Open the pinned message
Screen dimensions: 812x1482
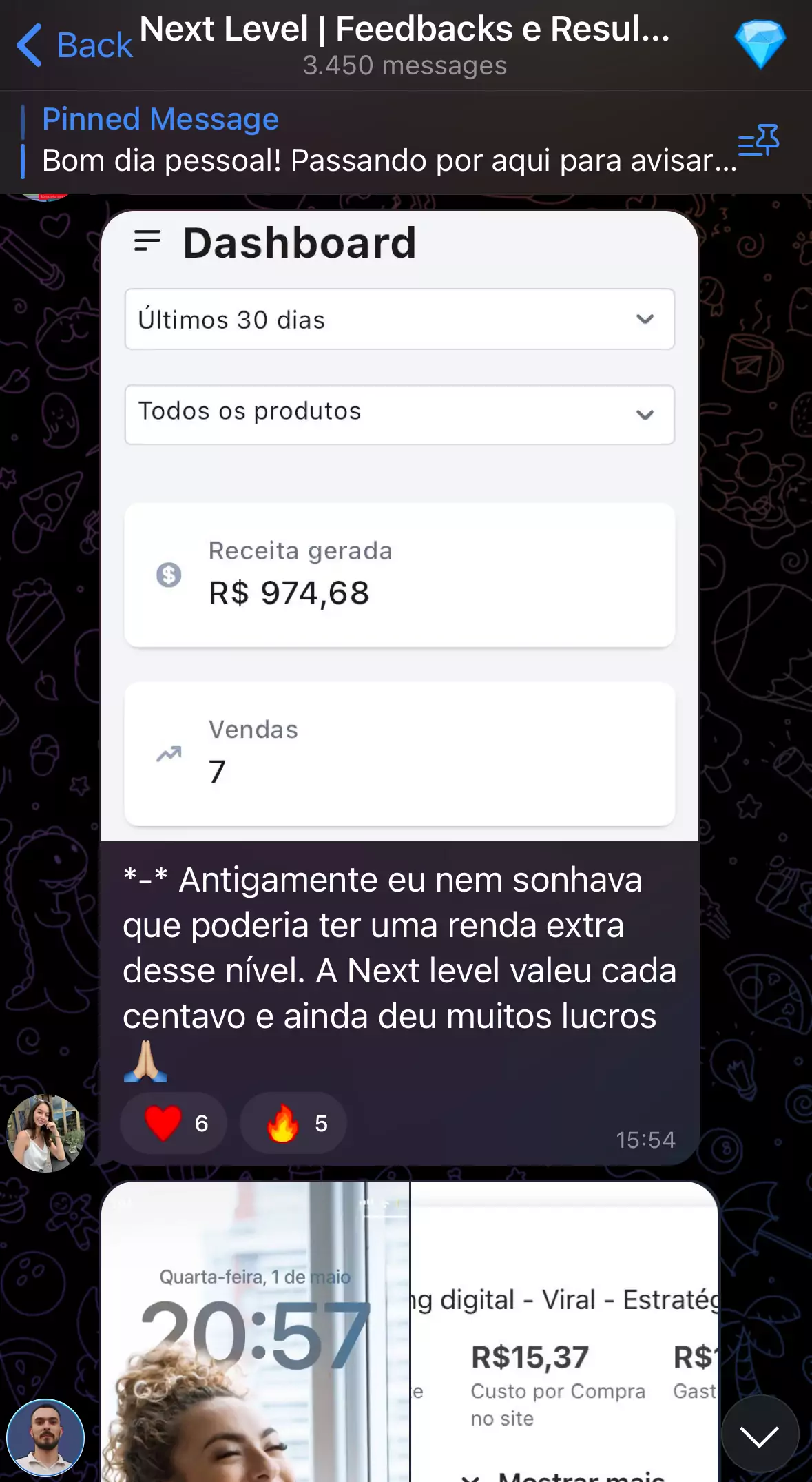[379, 142]
